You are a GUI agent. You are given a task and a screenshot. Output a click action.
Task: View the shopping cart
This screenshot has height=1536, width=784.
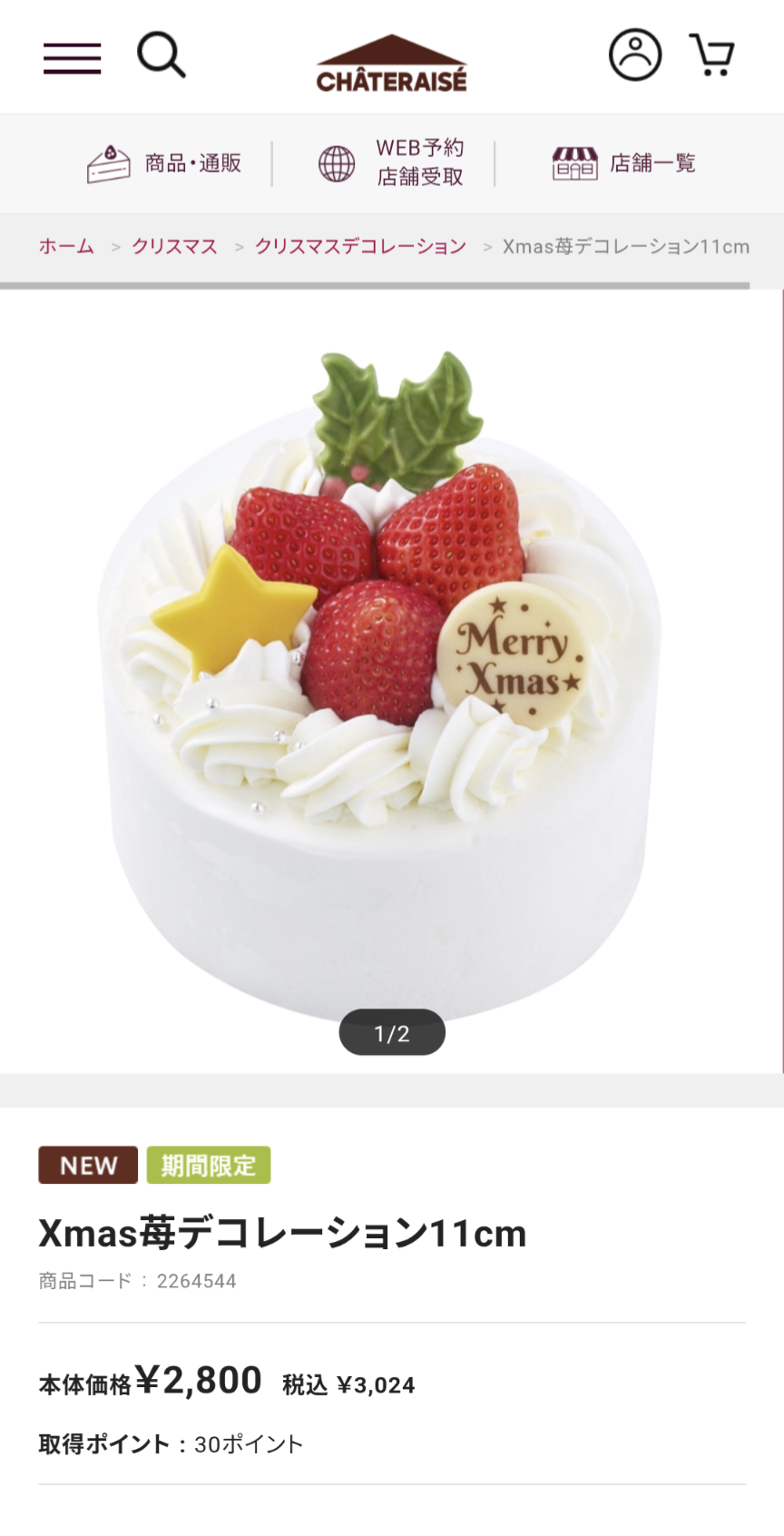pyautogui.click(x=712, y=55)
